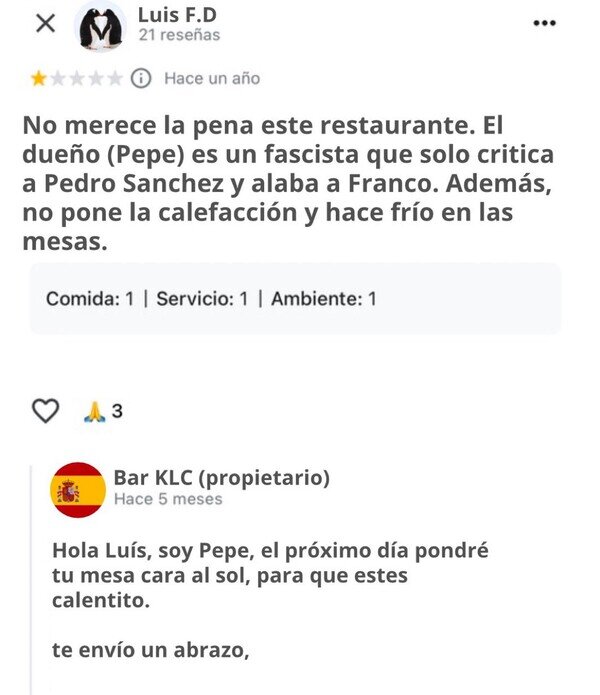Tap the info icon beside the star rating
This screenshot has width=600, height=695.
(142, 78)
